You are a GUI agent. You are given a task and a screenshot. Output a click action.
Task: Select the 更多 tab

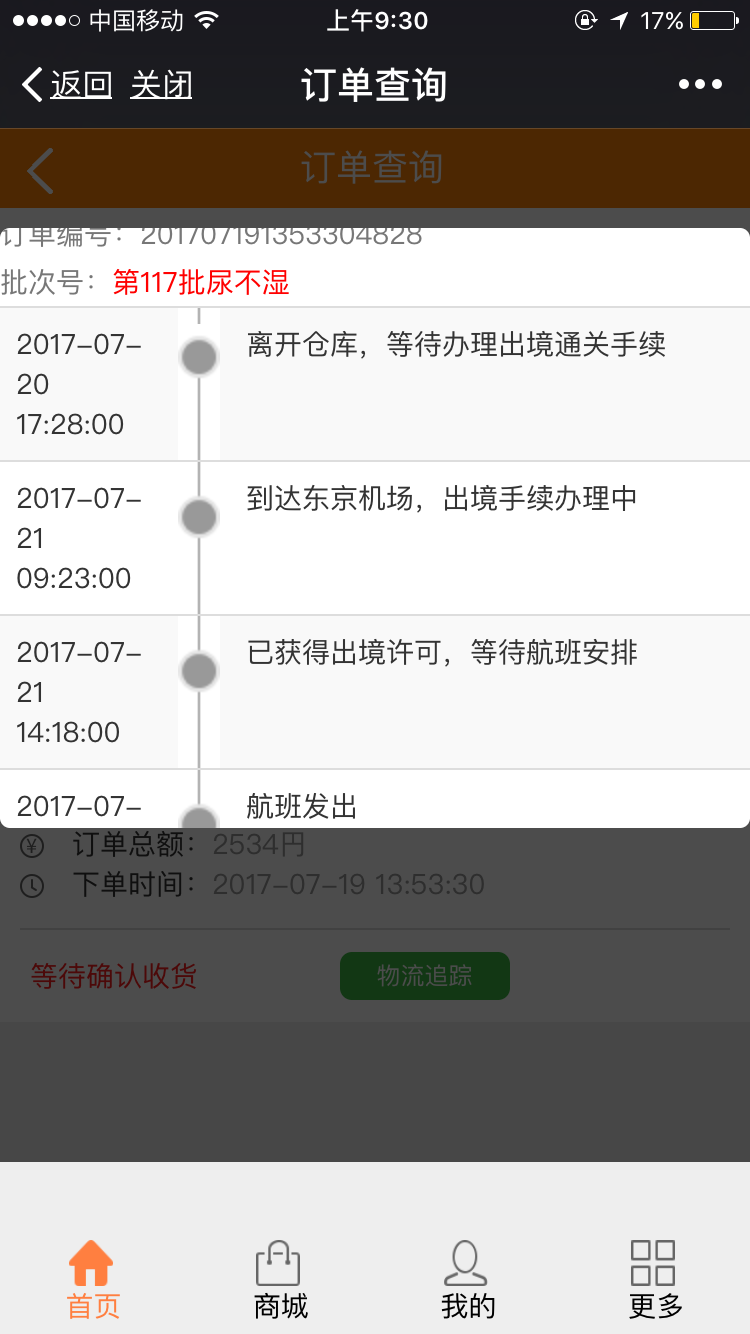click(654, 1280)
